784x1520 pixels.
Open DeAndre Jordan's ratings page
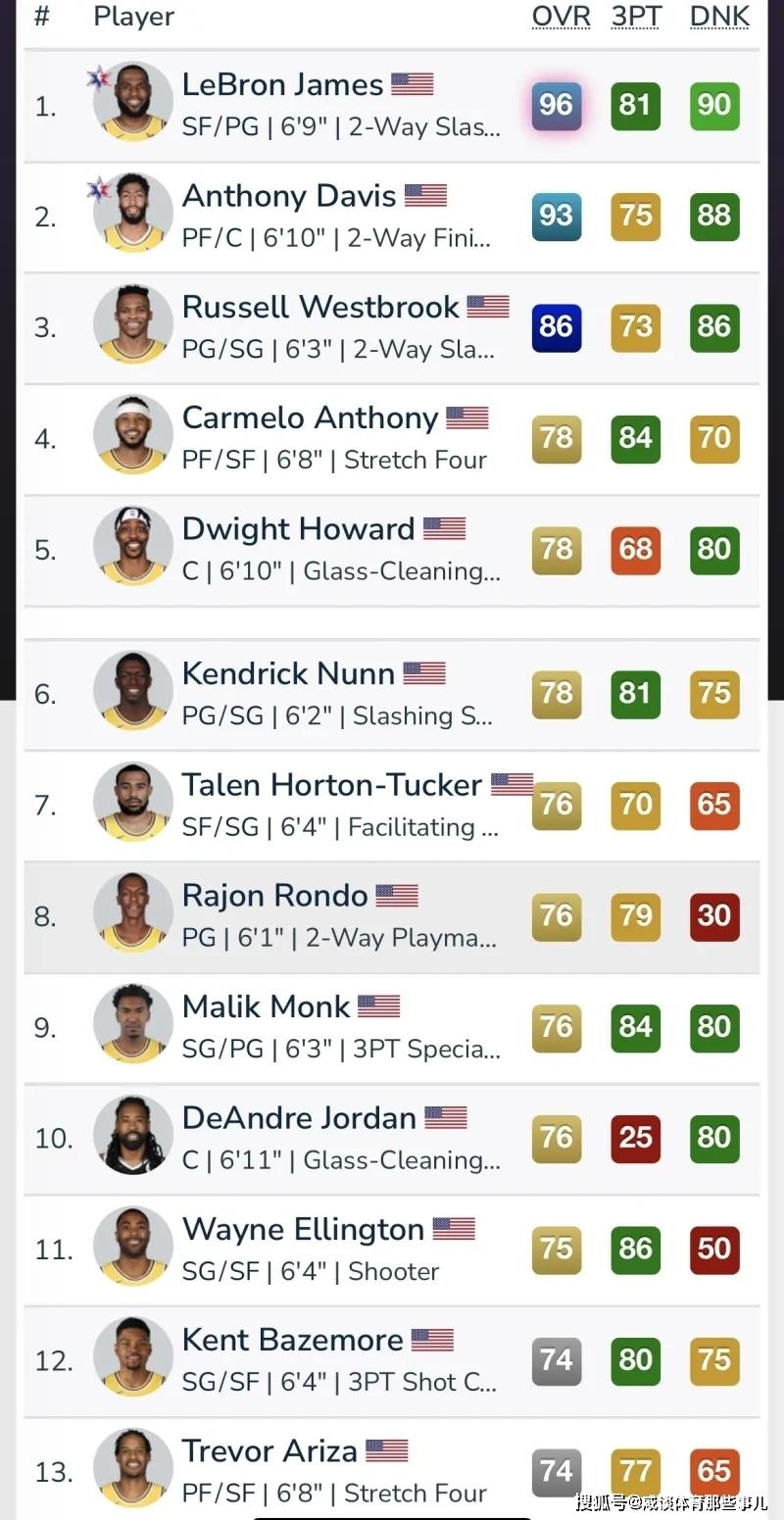299,1118
